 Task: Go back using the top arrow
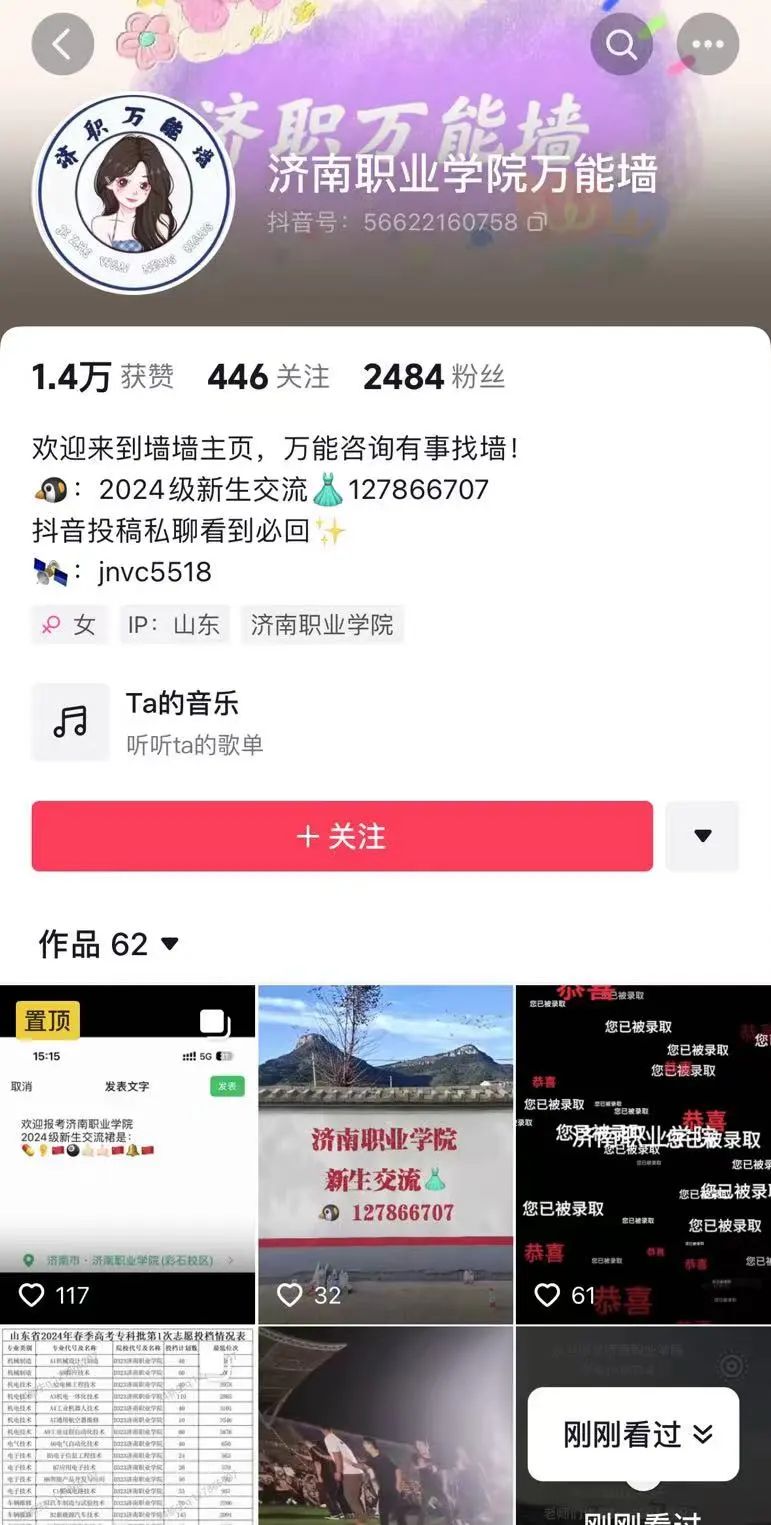63,45
